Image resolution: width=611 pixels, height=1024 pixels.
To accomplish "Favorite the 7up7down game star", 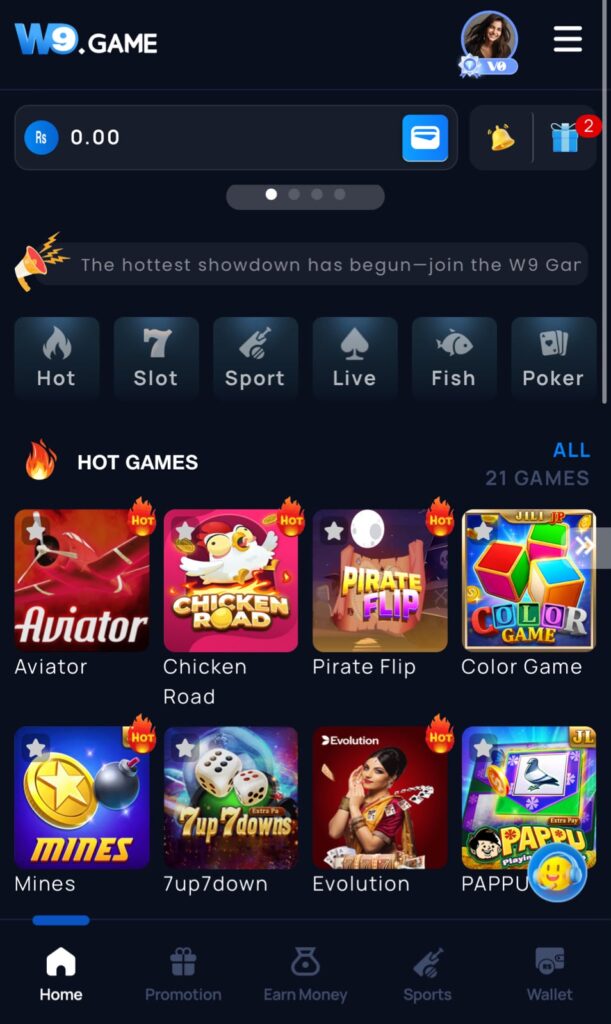I will coord(185,748).
